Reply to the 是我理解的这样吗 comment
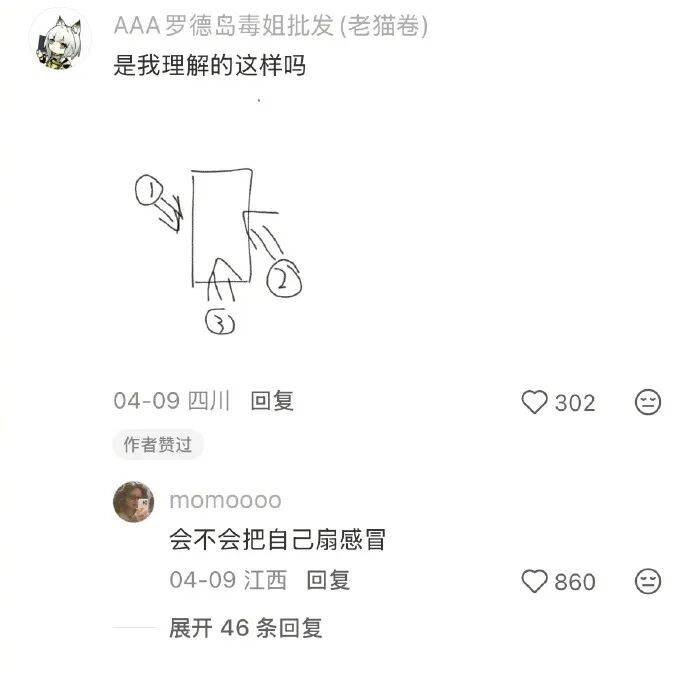 click(x=272, y=401)
